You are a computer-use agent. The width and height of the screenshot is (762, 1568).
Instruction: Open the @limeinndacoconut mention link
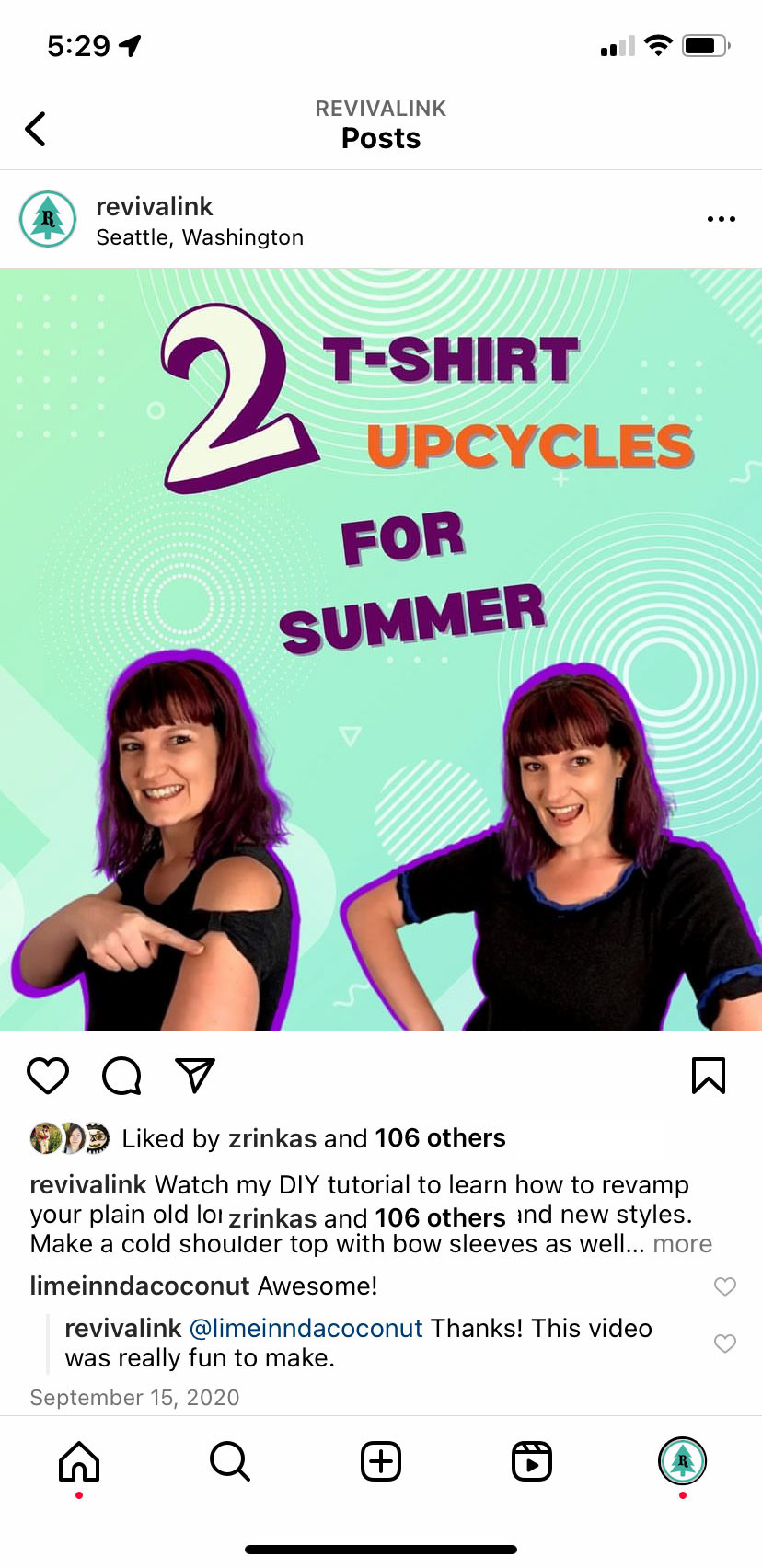(306, 1329)
